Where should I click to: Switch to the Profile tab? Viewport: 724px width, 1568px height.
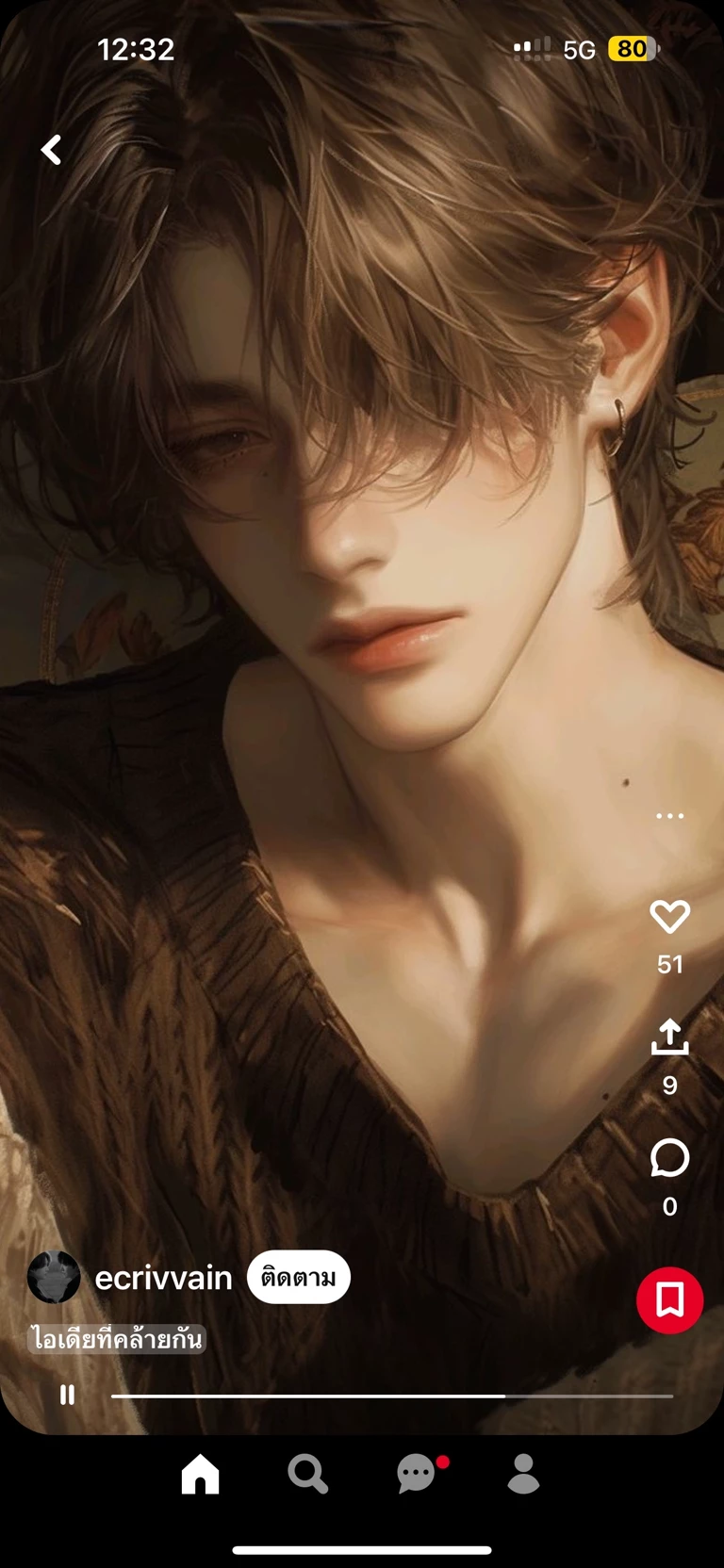coord(523,1474)
